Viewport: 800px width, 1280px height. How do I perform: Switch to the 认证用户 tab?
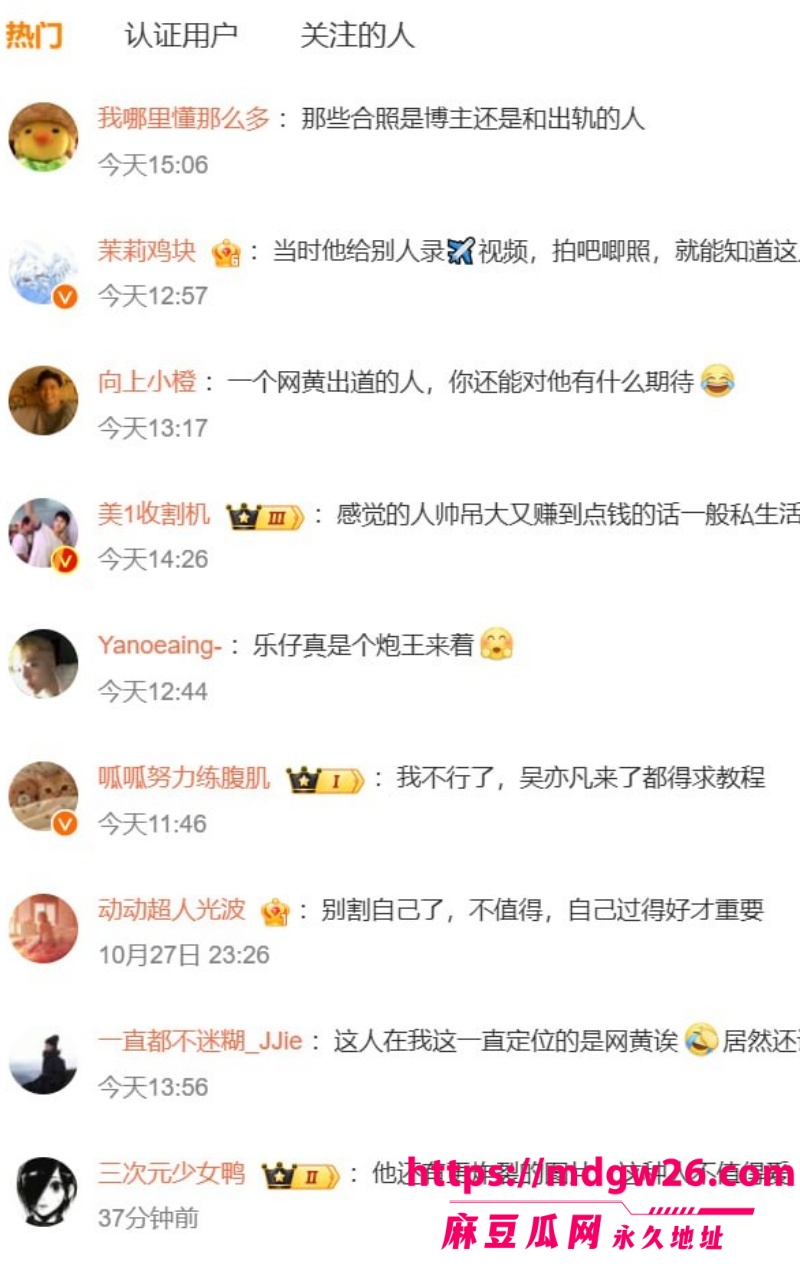tap(181, 36)
